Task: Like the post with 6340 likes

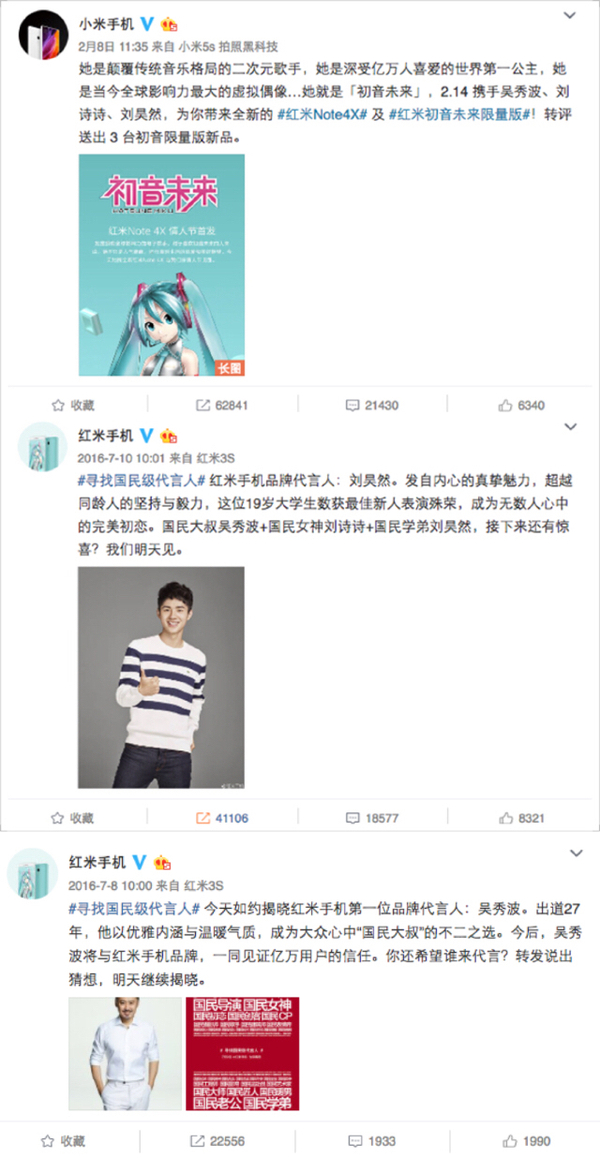Action: (x=521, y=405)
